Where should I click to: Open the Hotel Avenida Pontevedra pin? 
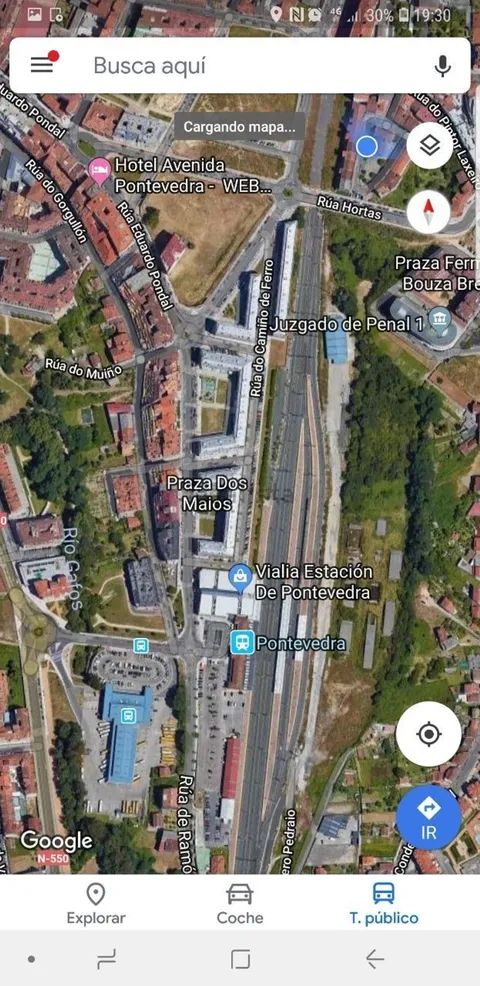[x=99, y=171]
